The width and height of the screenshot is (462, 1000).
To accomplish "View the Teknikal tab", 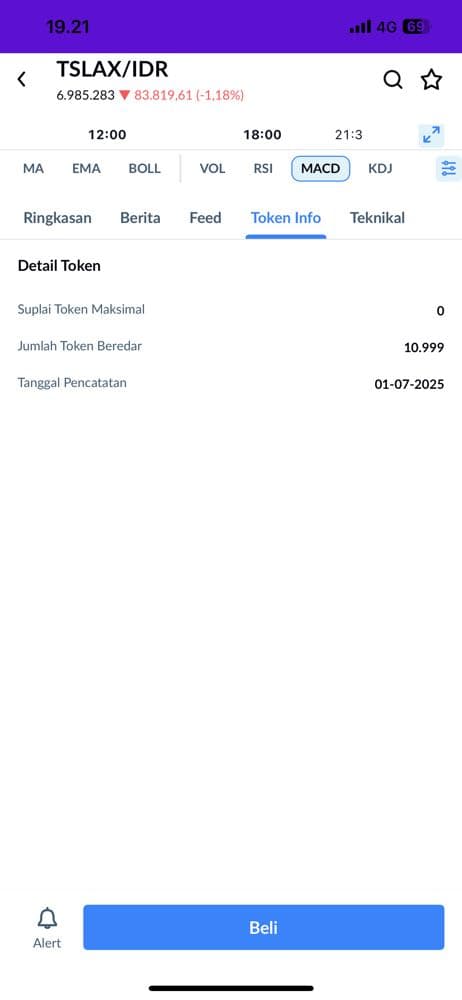I will pos(377,218).
